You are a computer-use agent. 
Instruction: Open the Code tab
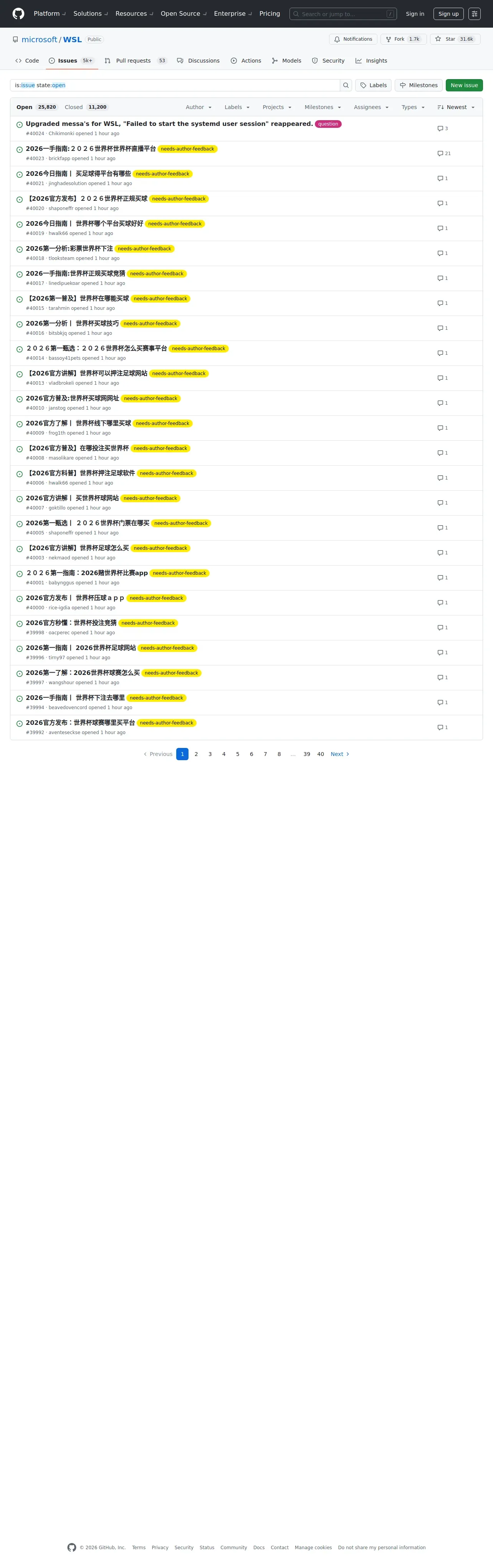coord(27,61)
